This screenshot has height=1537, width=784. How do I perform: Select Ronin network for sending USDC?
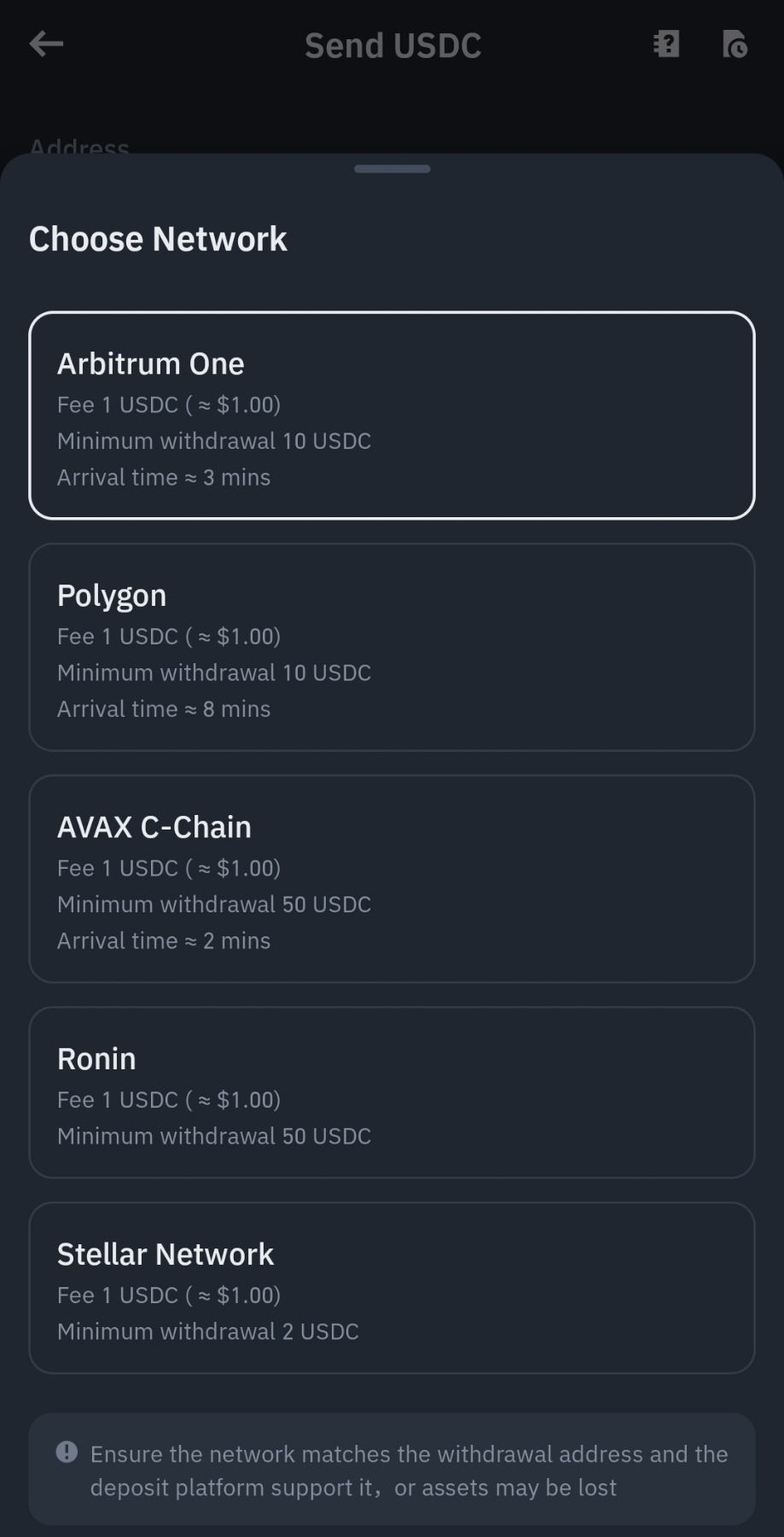[392, 1092]
